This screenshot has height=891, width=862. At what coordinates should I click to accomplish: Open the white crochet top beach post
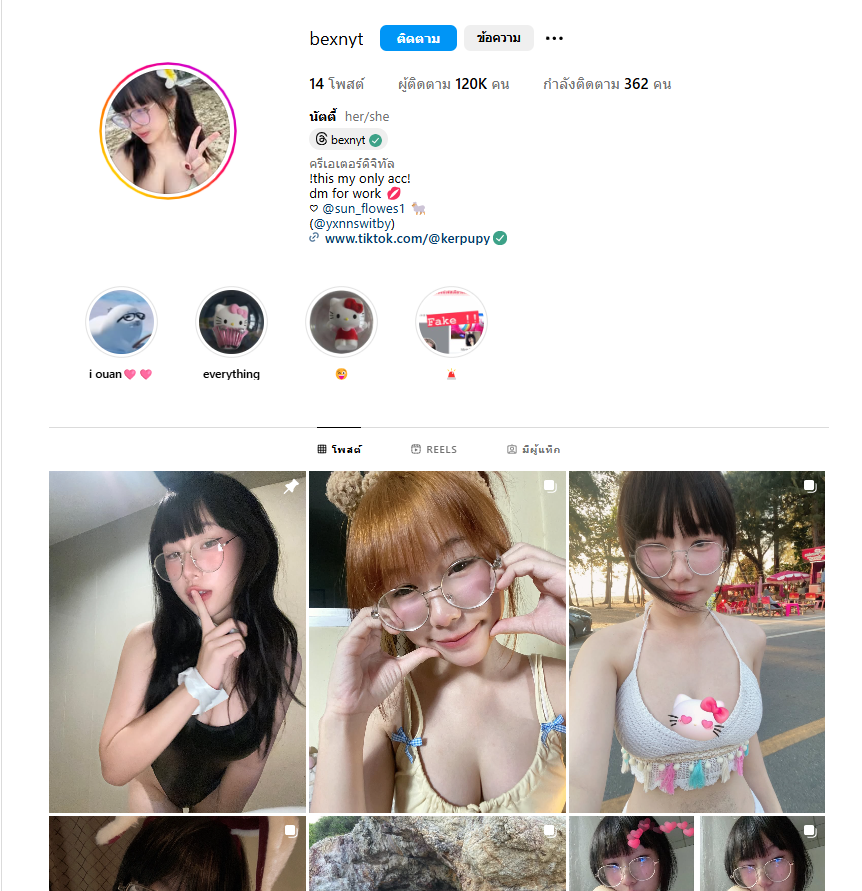click(697, 641)
